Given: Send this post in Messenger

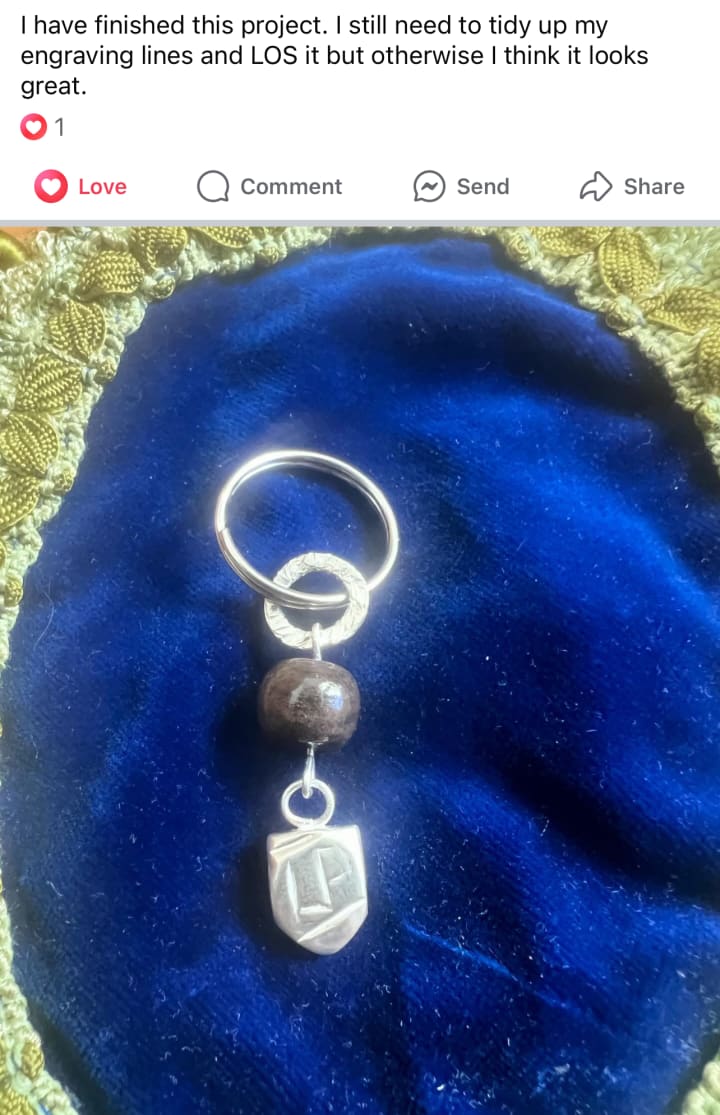Looking at the screenshot, I should (x=461, y=187).
